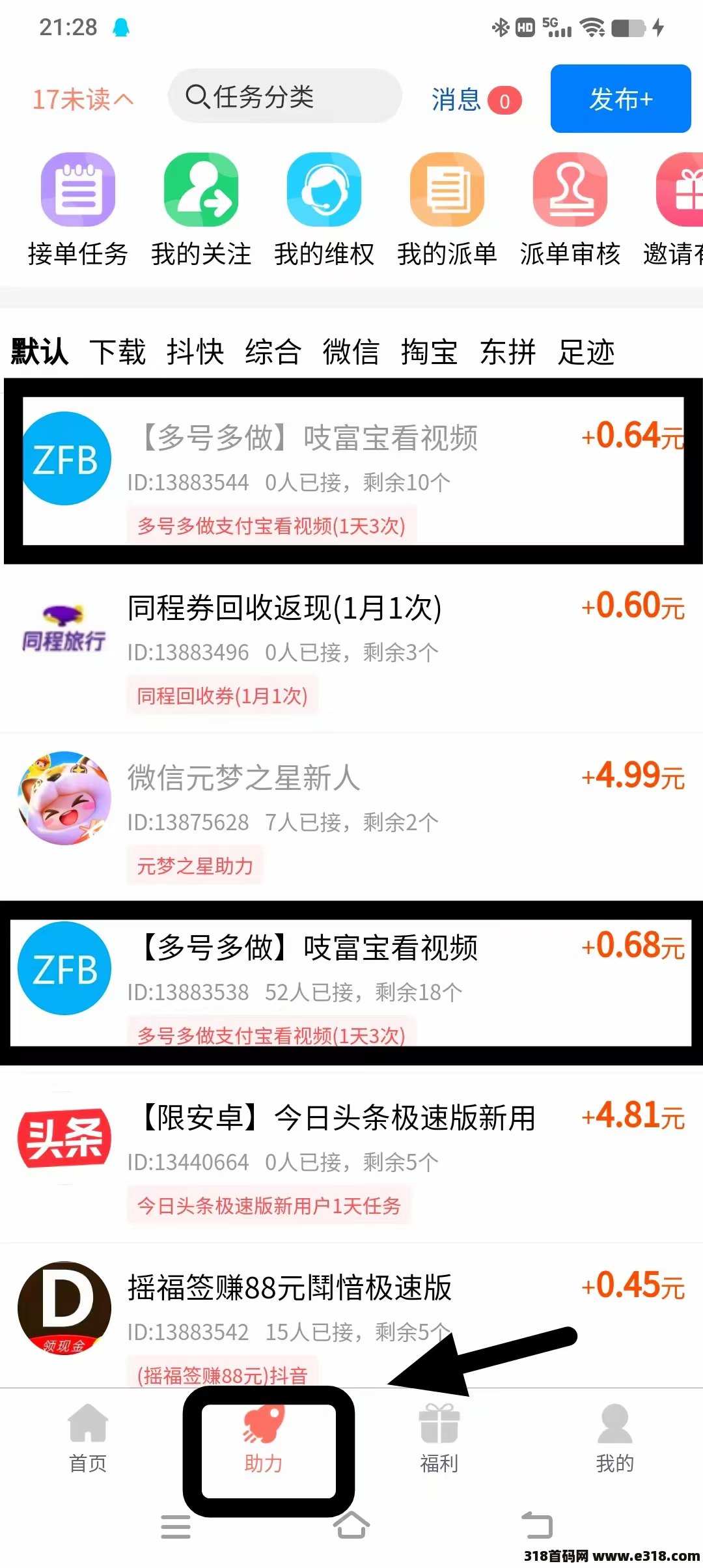Viewport: 703px width, 1568px height.
Task: Switch to the 抖快 category tab
Action: (x=195, y=352)
